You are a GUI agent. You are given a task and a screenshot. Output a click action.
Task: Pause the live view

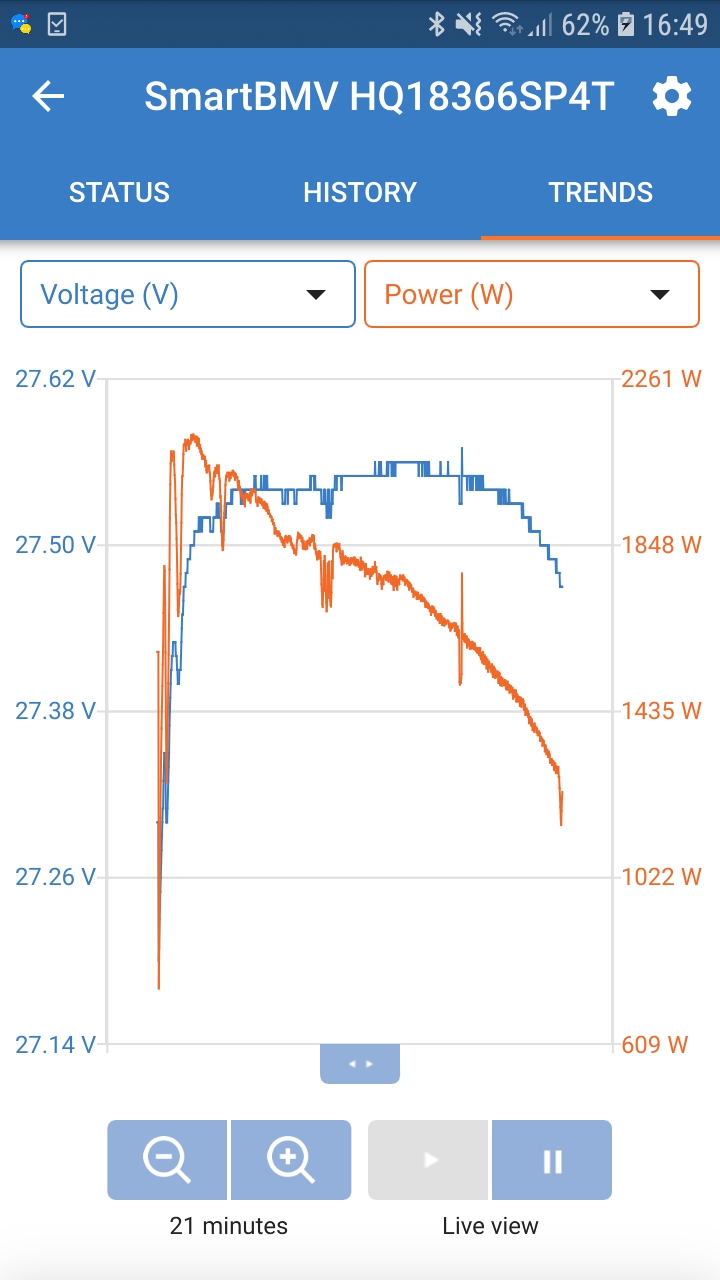click(552, 1160)
